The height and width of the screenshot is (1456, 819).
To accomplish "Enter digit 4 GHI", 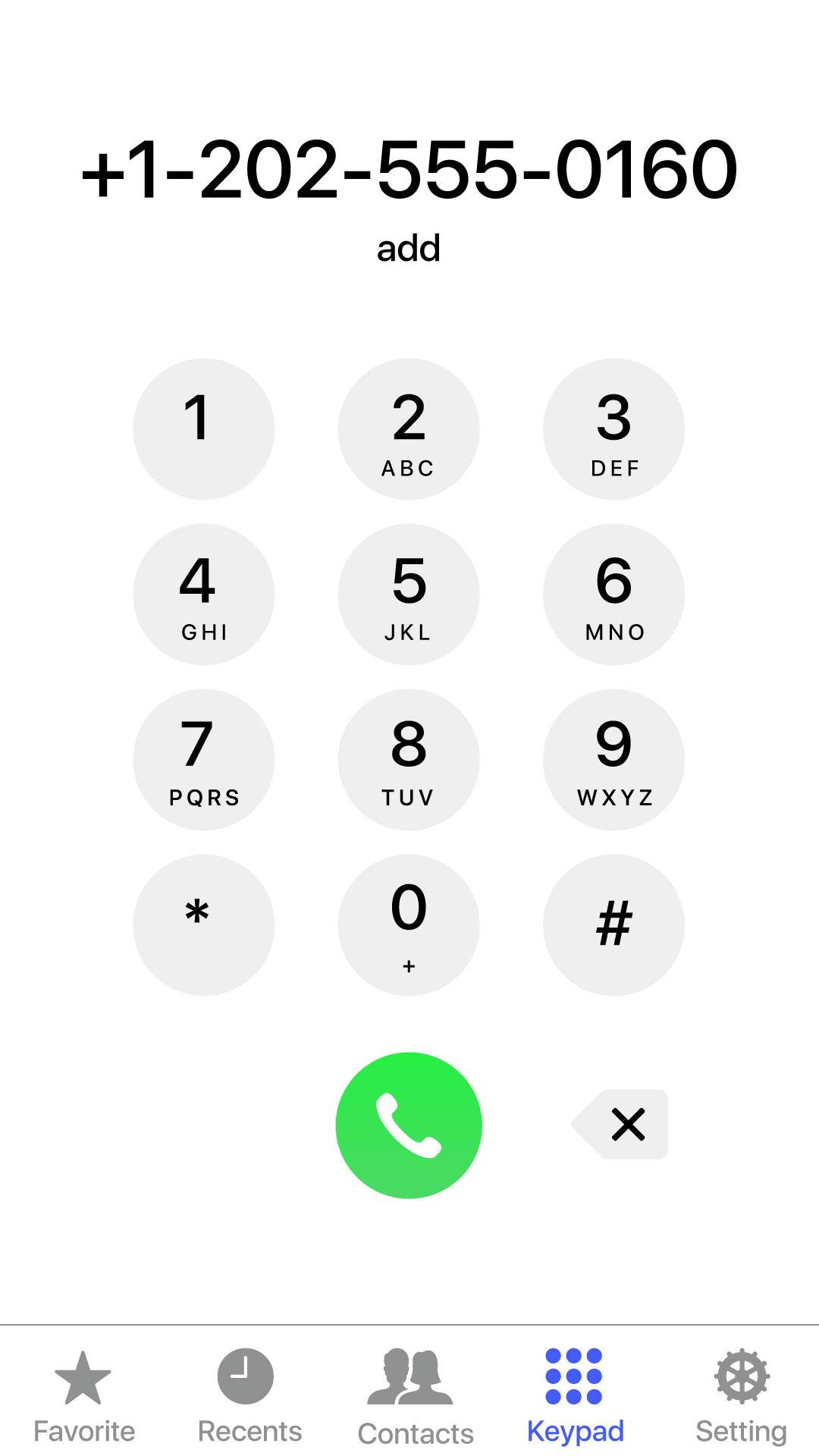I will (204, 595).
